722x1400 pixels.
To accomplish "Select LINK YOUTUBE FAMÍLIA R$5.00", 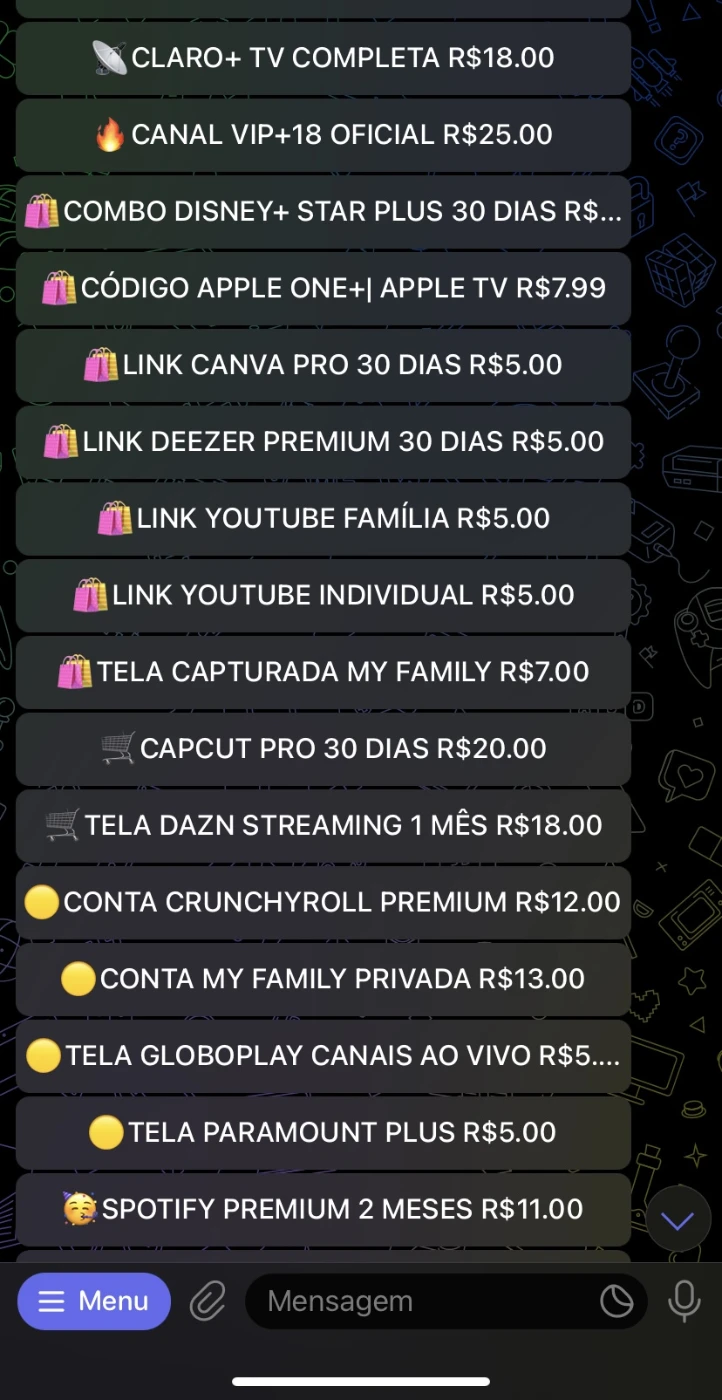I will (323, 518).
